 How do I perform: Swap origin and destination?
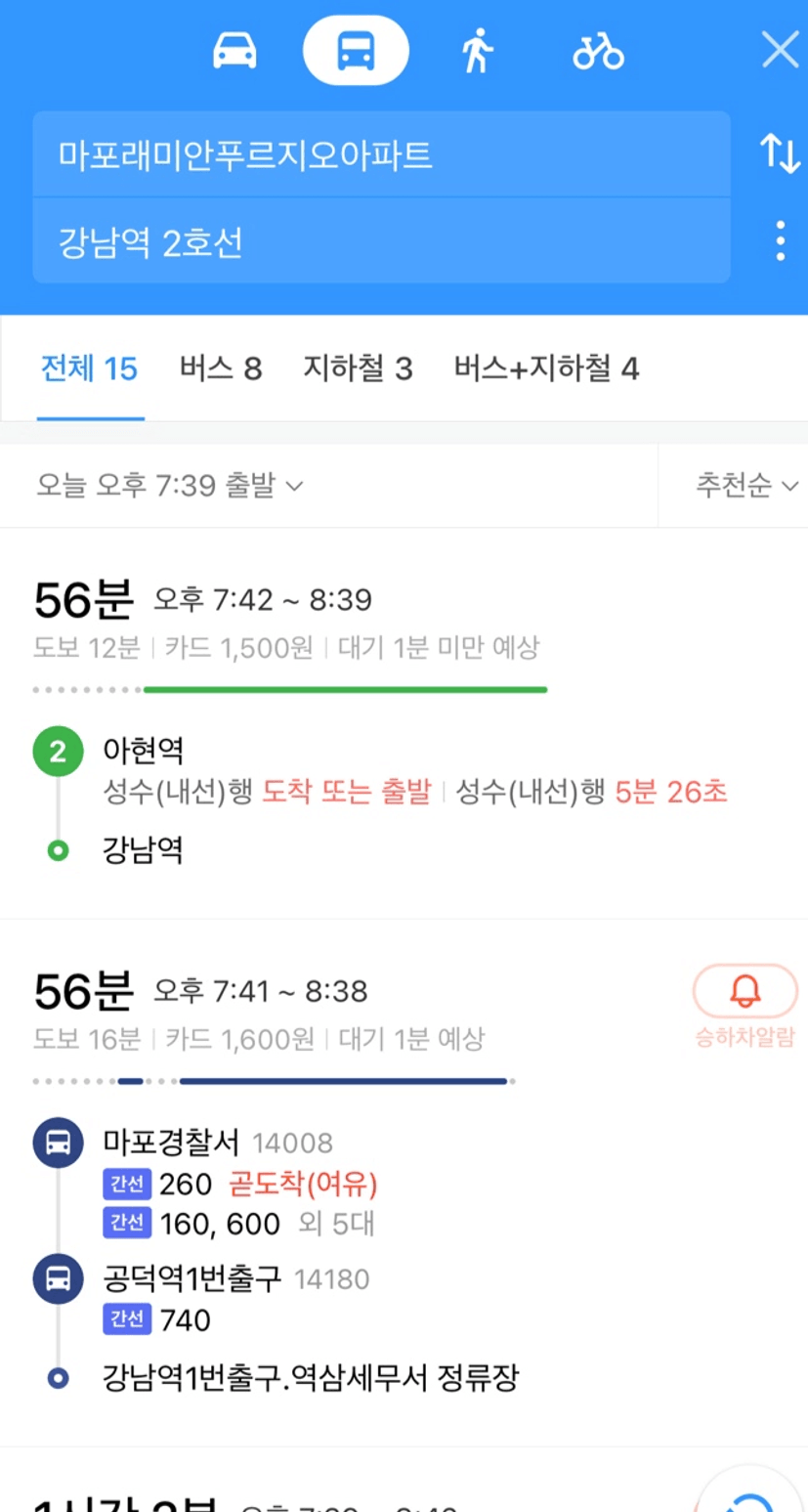(x=780, y=153)
